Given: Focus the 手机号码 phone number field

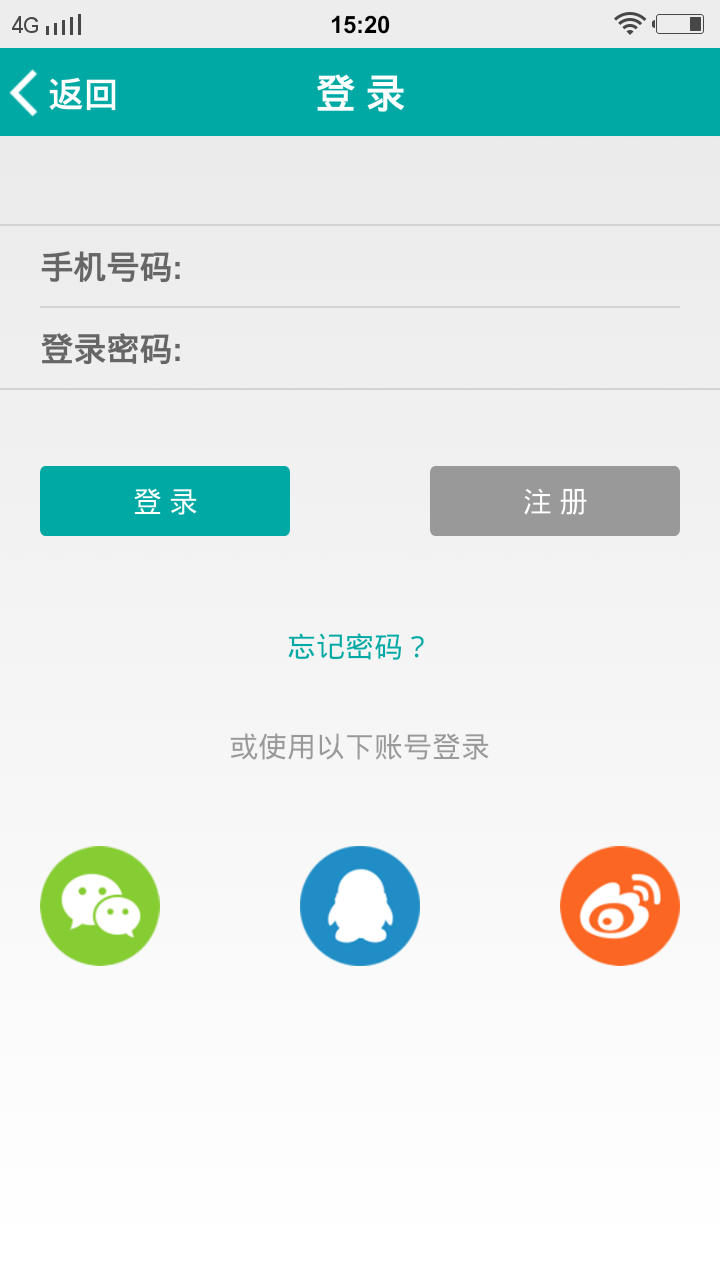Looking at the screenshot, I should click(430, 268).
